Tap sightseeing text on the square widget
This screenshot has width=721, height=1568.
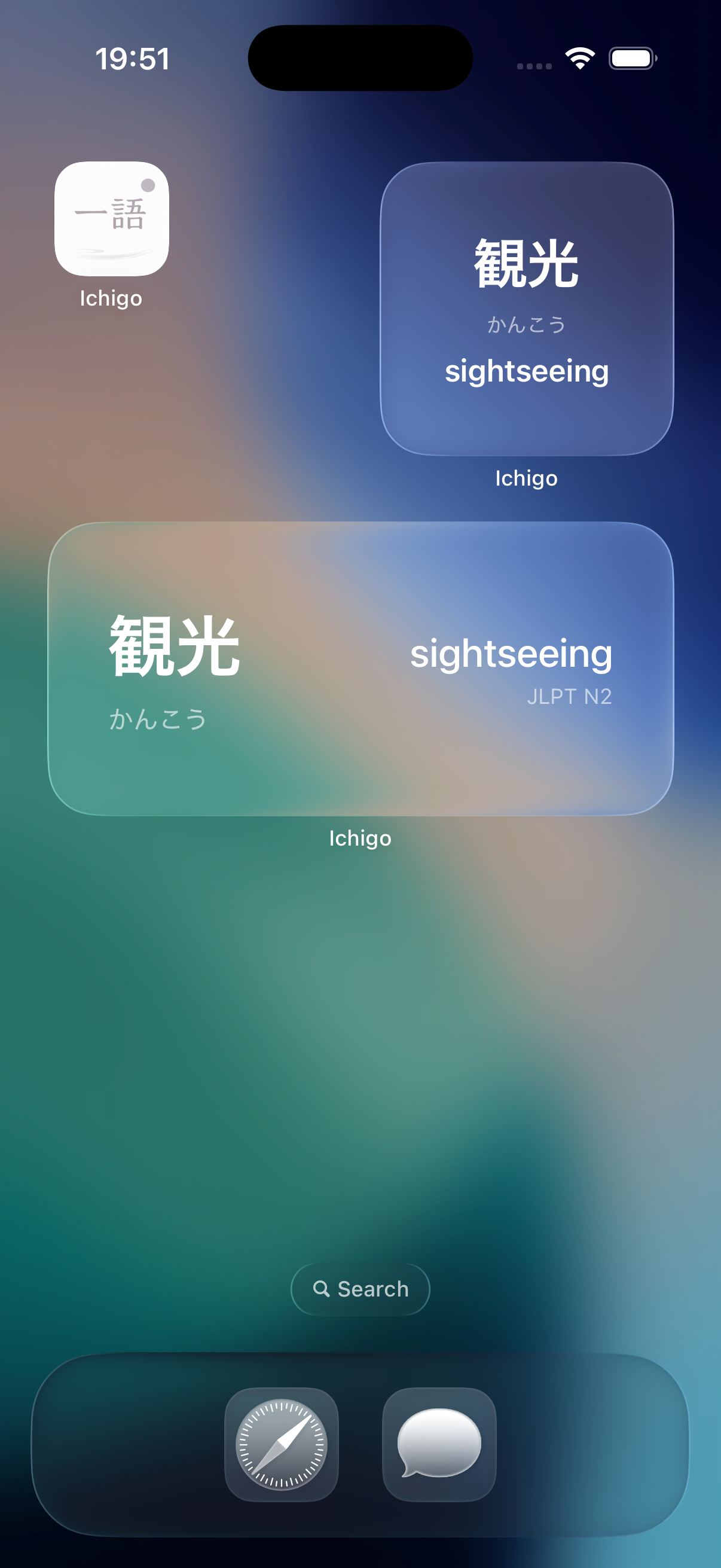[526, 371]
